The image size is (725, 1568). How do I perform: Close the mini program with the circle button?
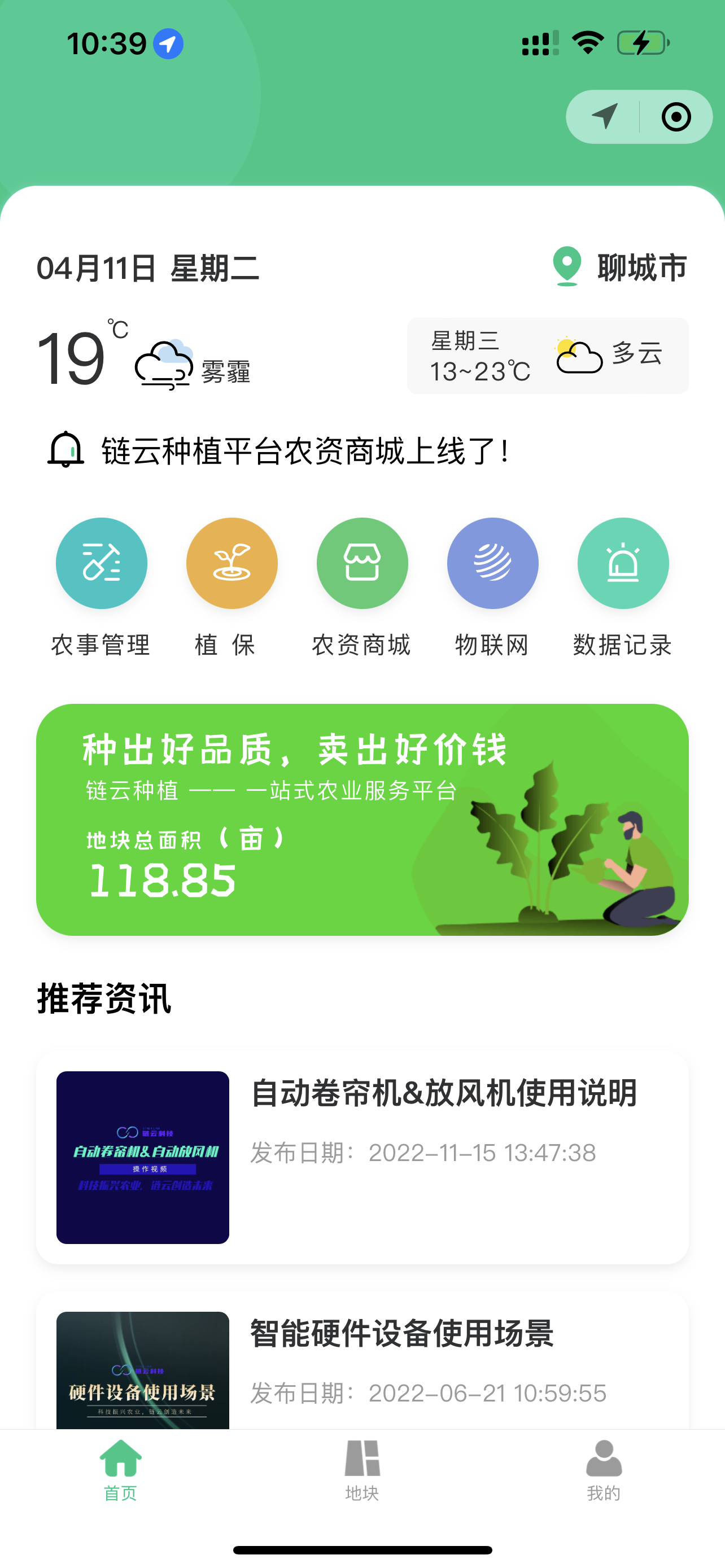point(676,116)
